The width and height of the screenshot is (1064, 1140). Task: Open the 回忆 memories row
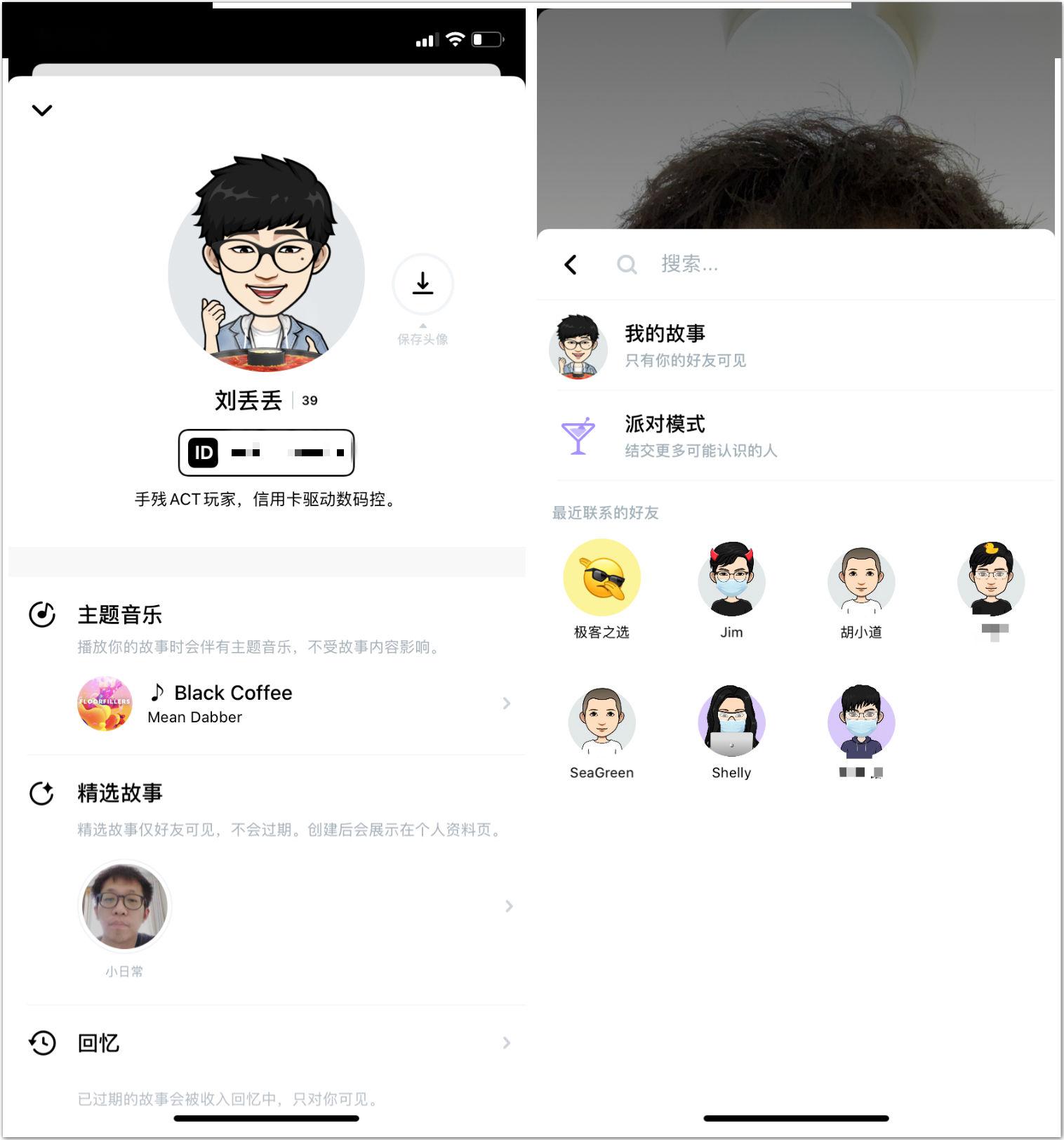tap(267, 1043)
